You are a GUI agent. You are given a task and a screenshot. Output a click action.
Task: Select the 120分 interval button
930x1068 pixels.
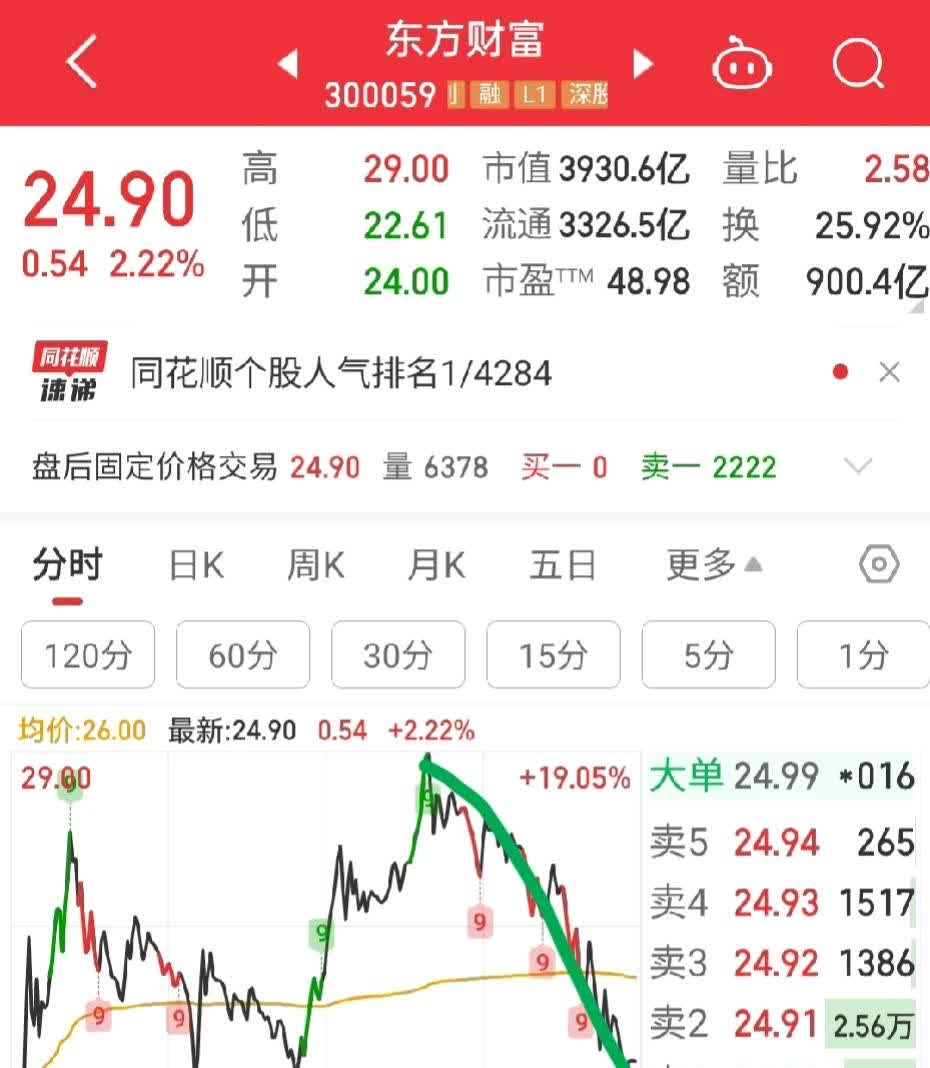87,655
